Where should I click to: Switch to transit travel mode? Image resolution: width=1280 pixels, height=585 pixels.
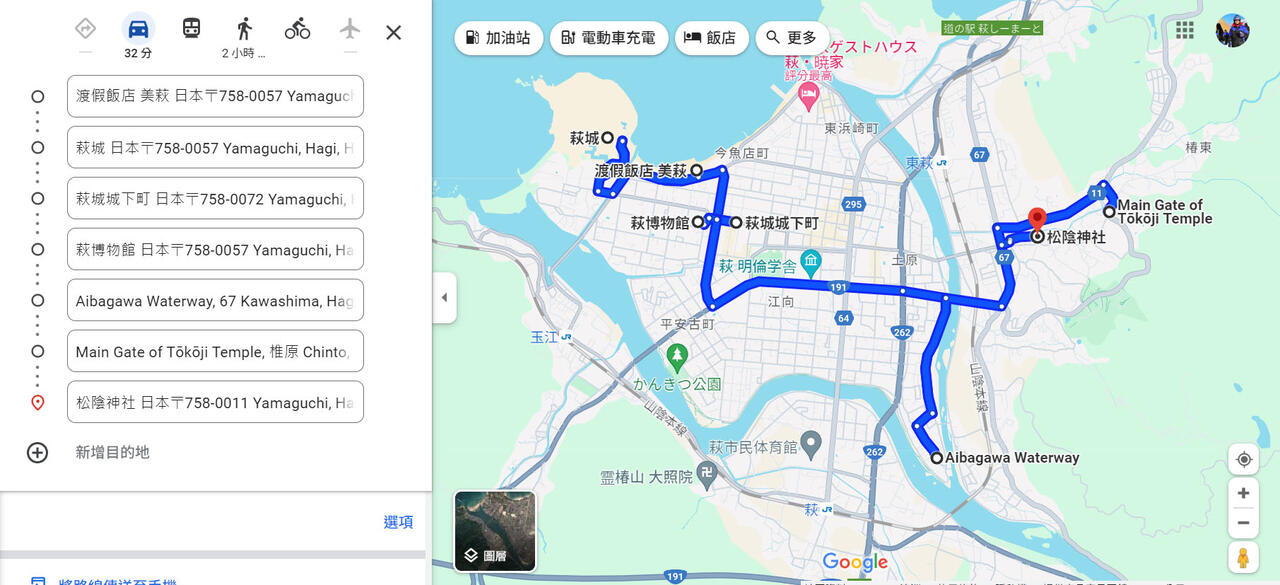coord(191,29)
